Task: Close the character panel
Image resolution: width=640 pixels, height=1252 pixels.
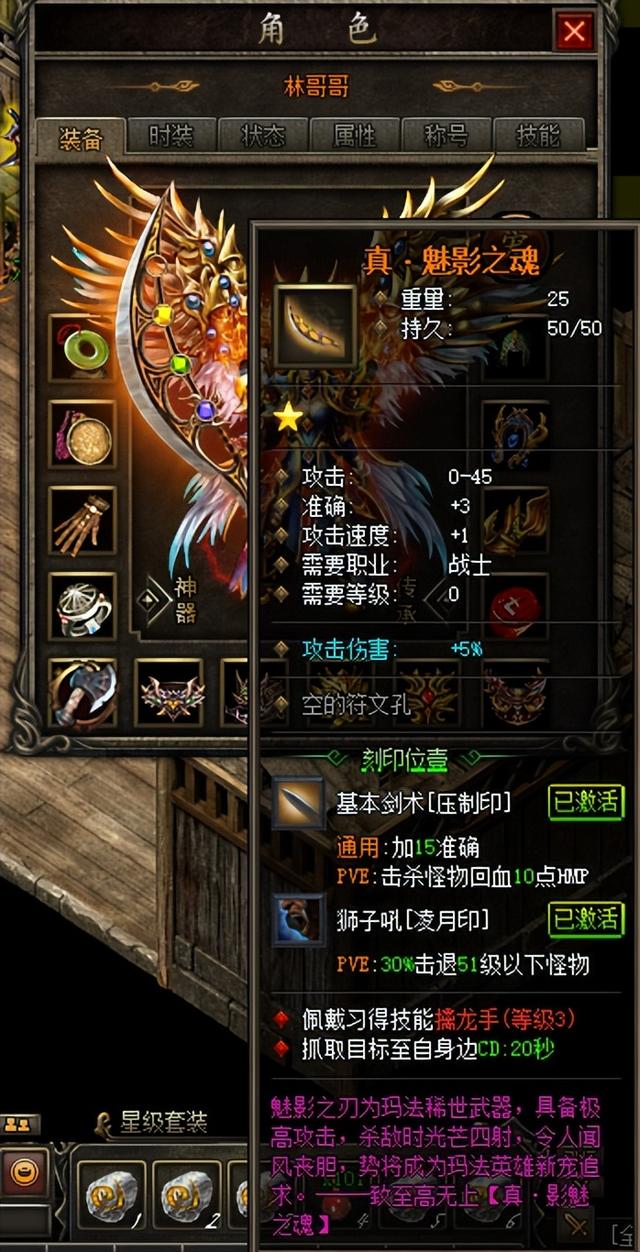Action: point(574,31)
